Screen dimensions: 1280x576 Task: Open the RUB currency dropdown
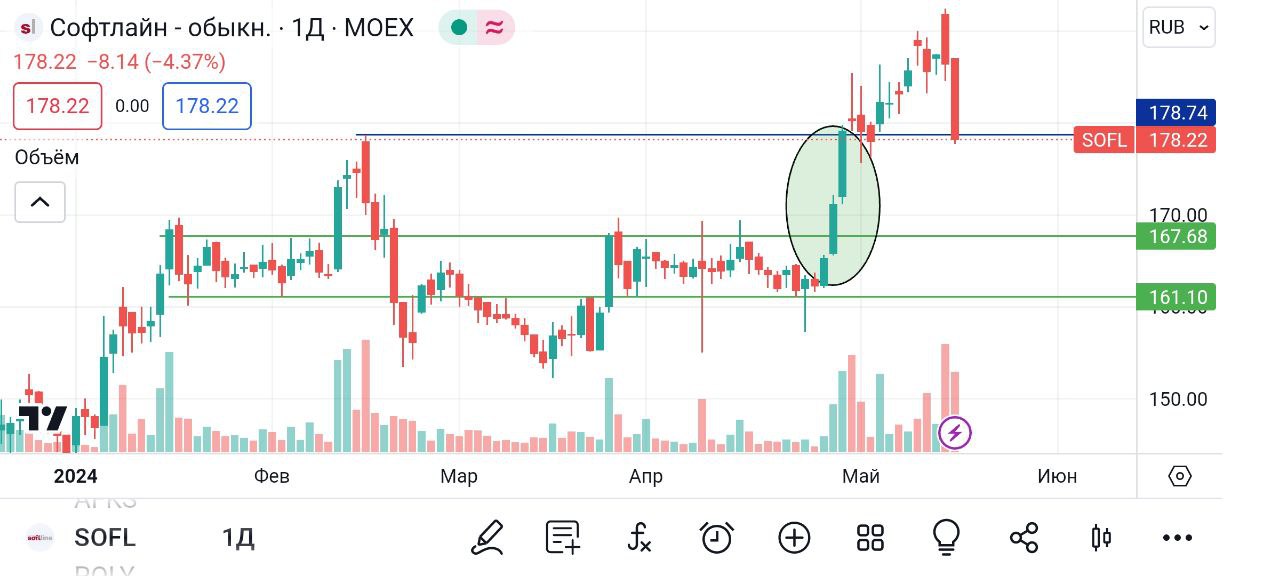[x=1178, y=27]
